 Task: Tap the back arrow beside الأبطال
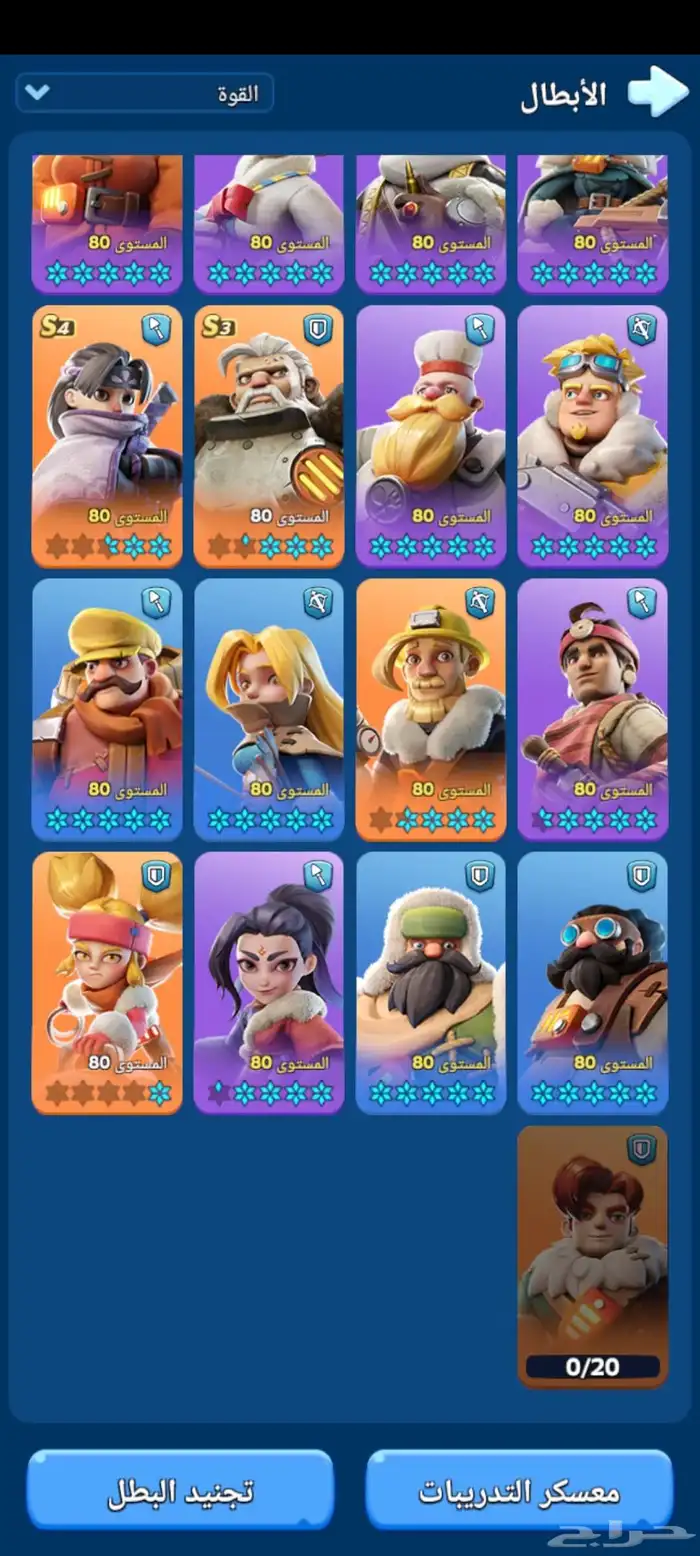pos(658,93)
